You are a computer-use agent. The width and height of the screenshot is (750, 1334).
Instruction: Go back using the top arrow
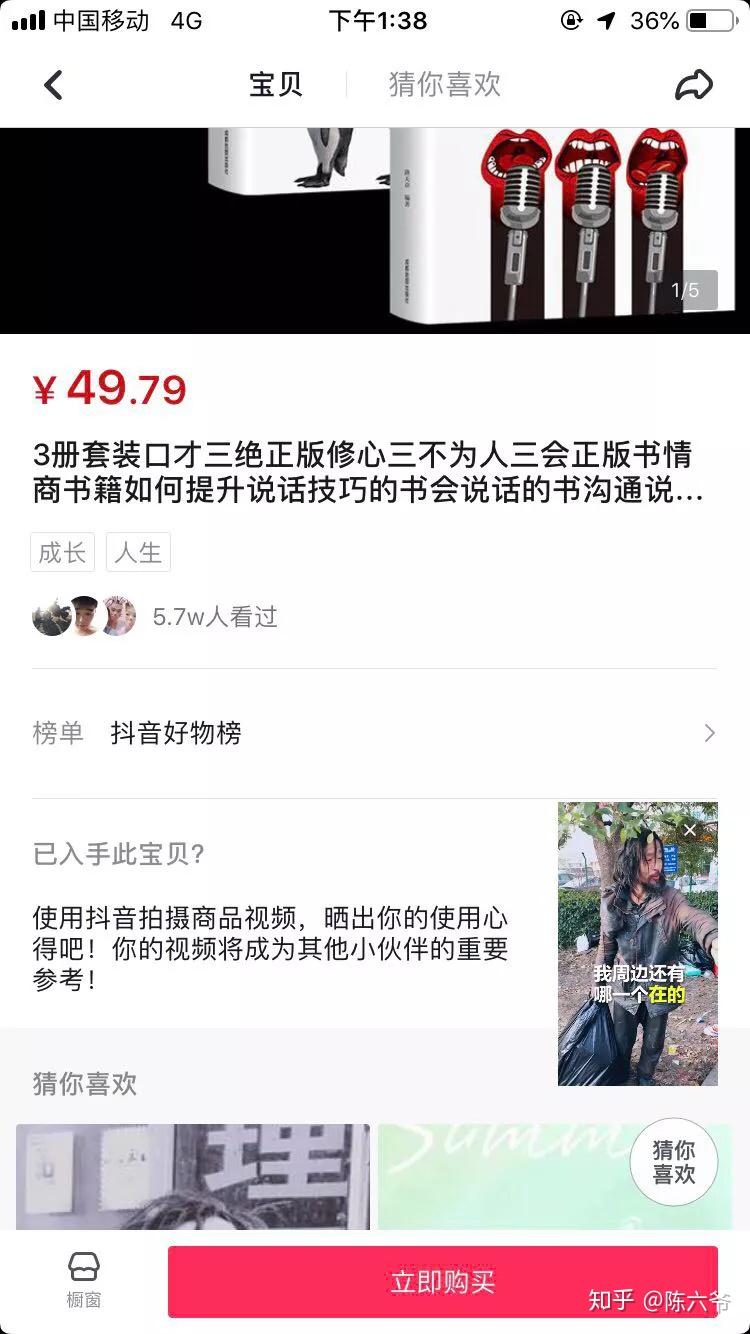pos(53,85)
